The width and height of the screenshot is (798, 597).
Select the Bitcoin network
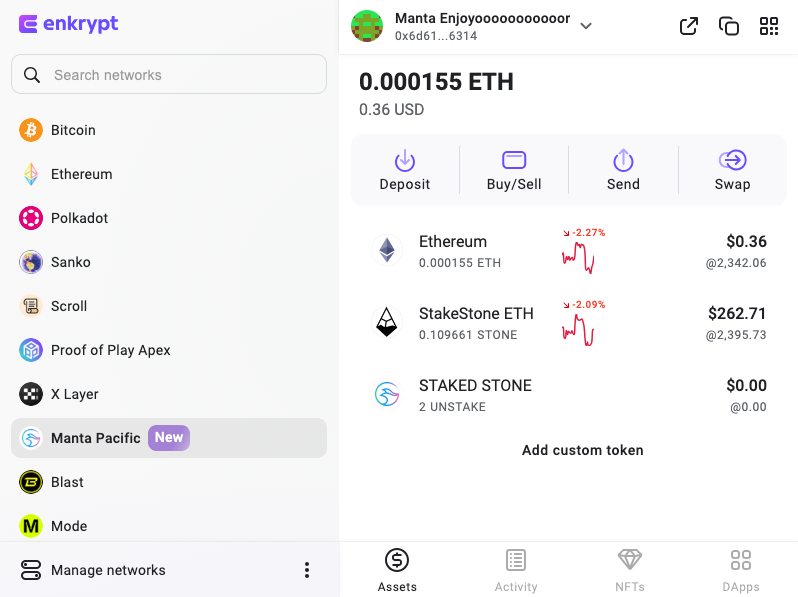click(x=72, y=130)
